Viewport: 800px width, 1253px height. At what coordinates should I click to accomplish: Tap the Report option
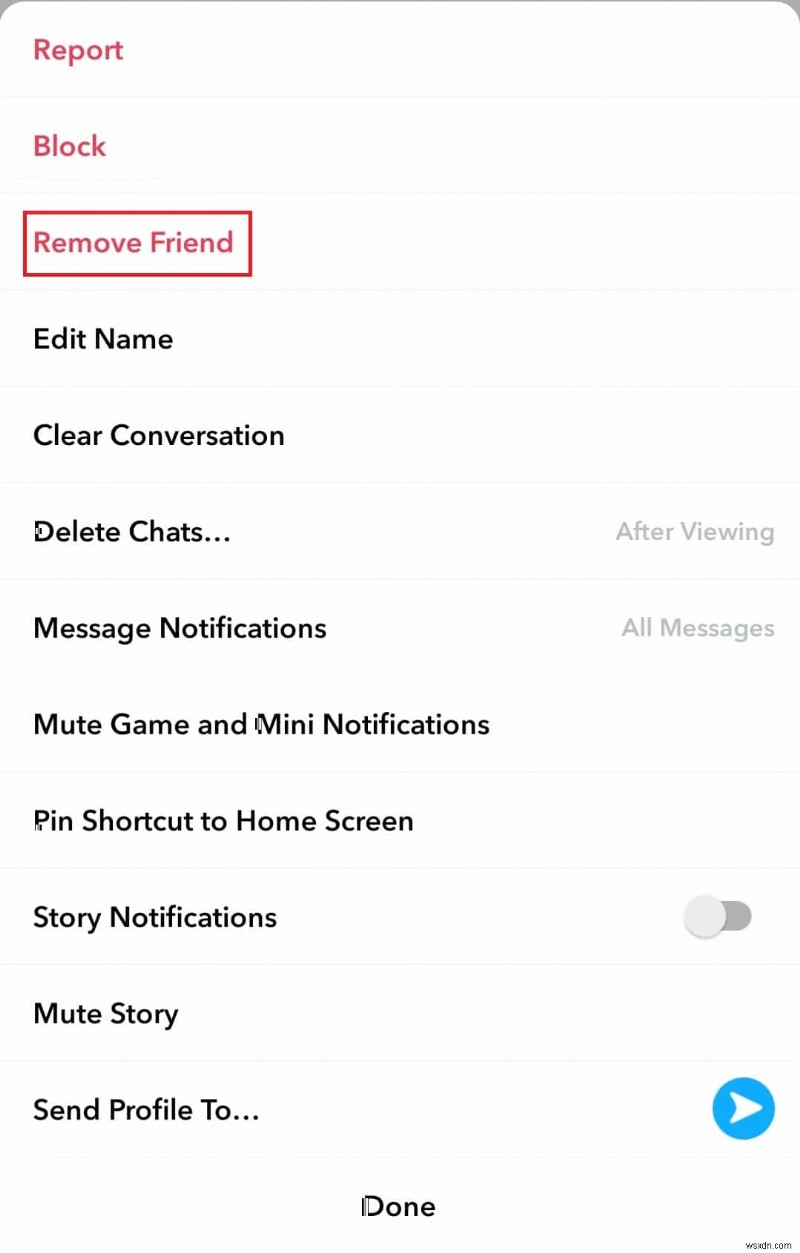coord(78,49)
